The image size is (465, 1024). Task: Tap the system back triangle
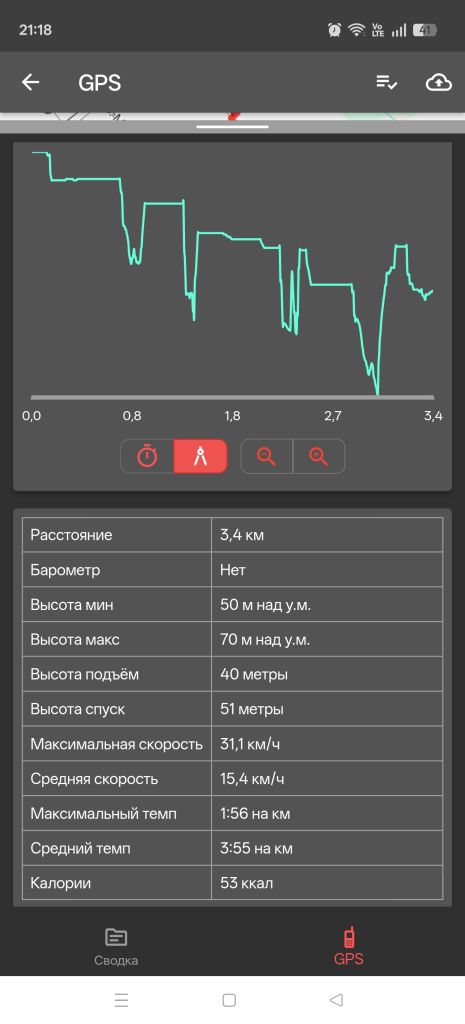[x=336, y=1000]
